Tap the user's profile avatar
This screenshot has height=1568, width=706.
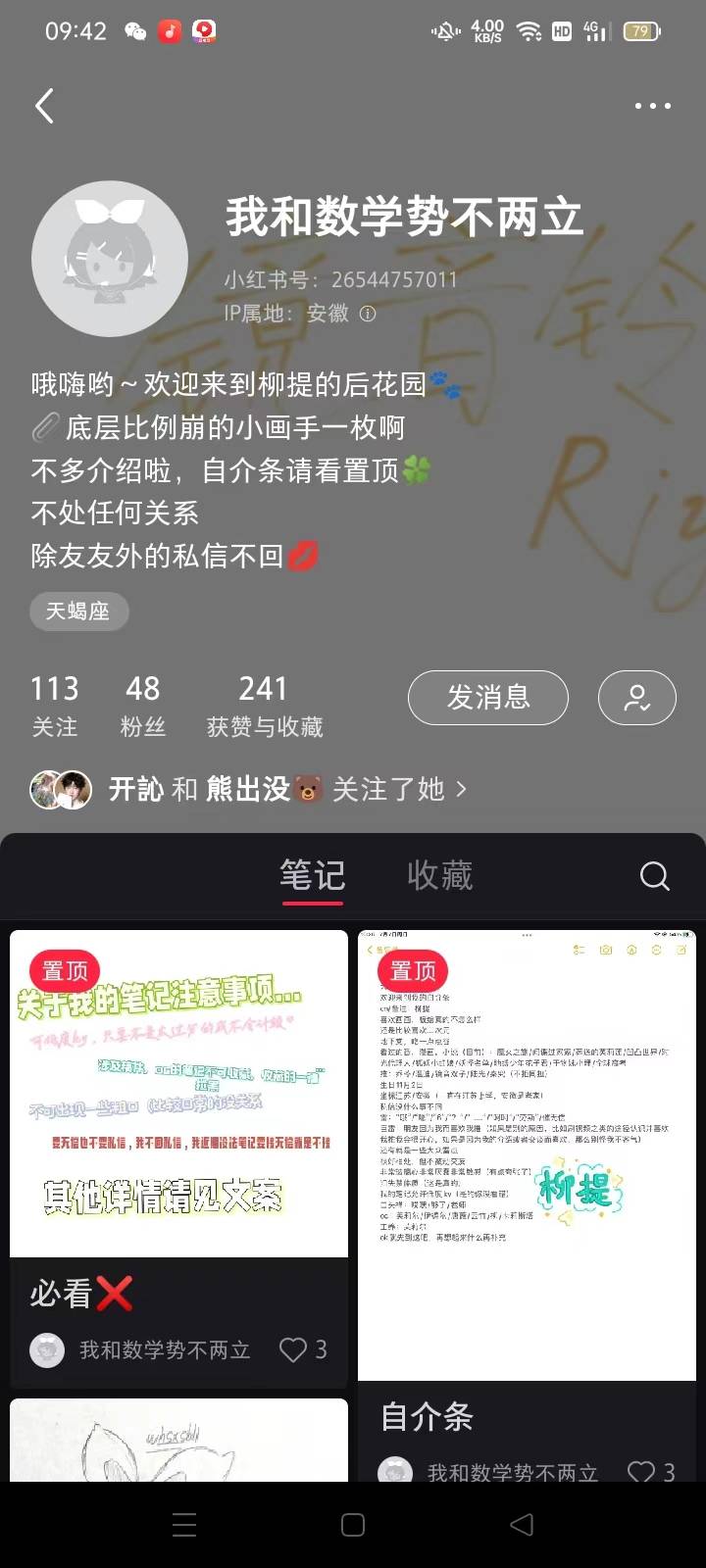110,259
